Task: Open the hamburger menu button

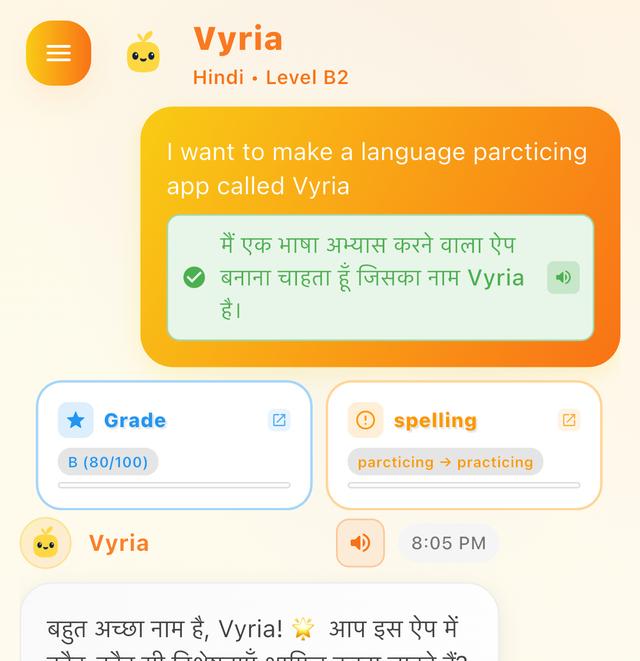Action: 58,53
